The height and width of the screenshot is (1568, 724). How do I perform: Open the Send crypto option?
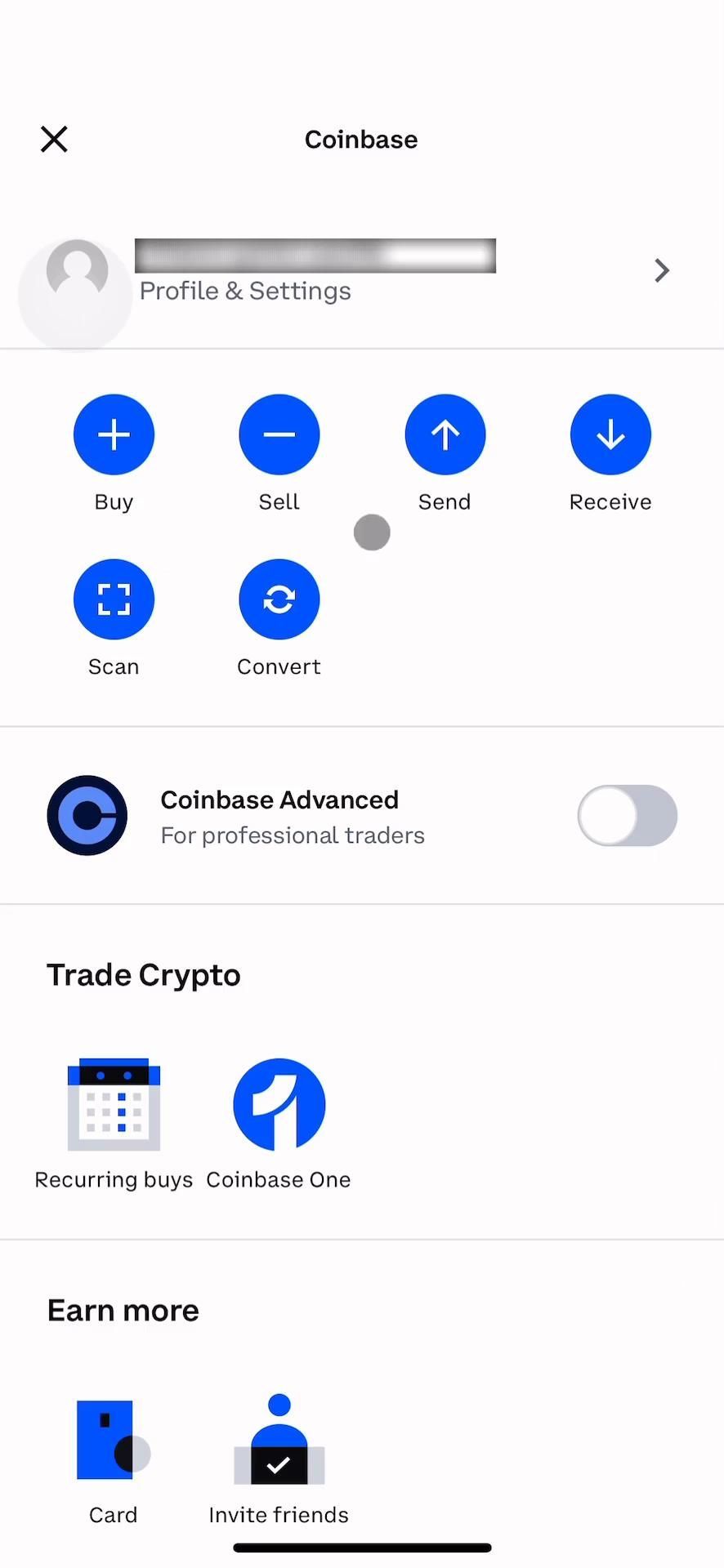(445, 435)
